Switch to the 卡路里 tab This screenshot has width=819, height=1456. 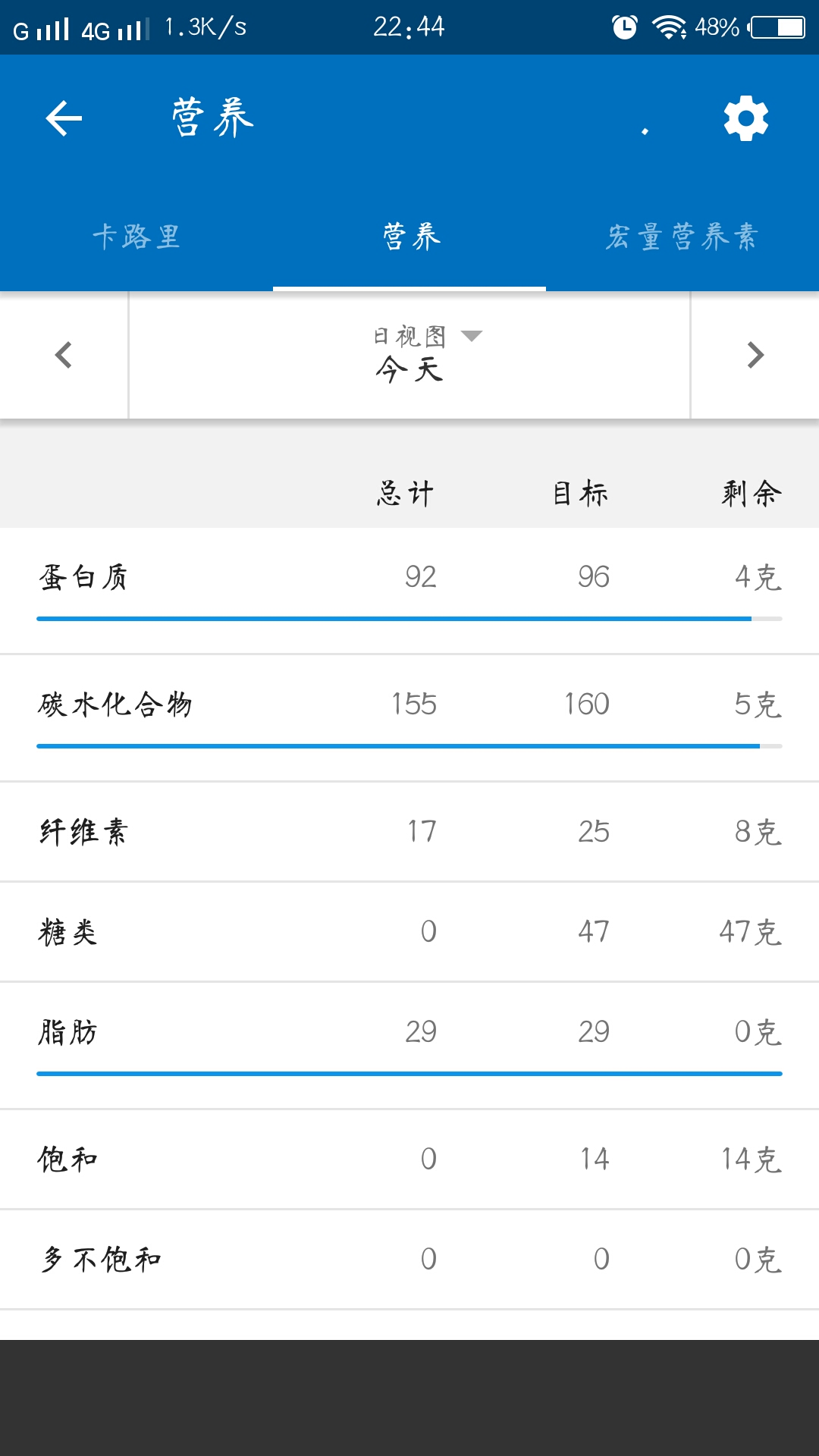click(136, 237)
